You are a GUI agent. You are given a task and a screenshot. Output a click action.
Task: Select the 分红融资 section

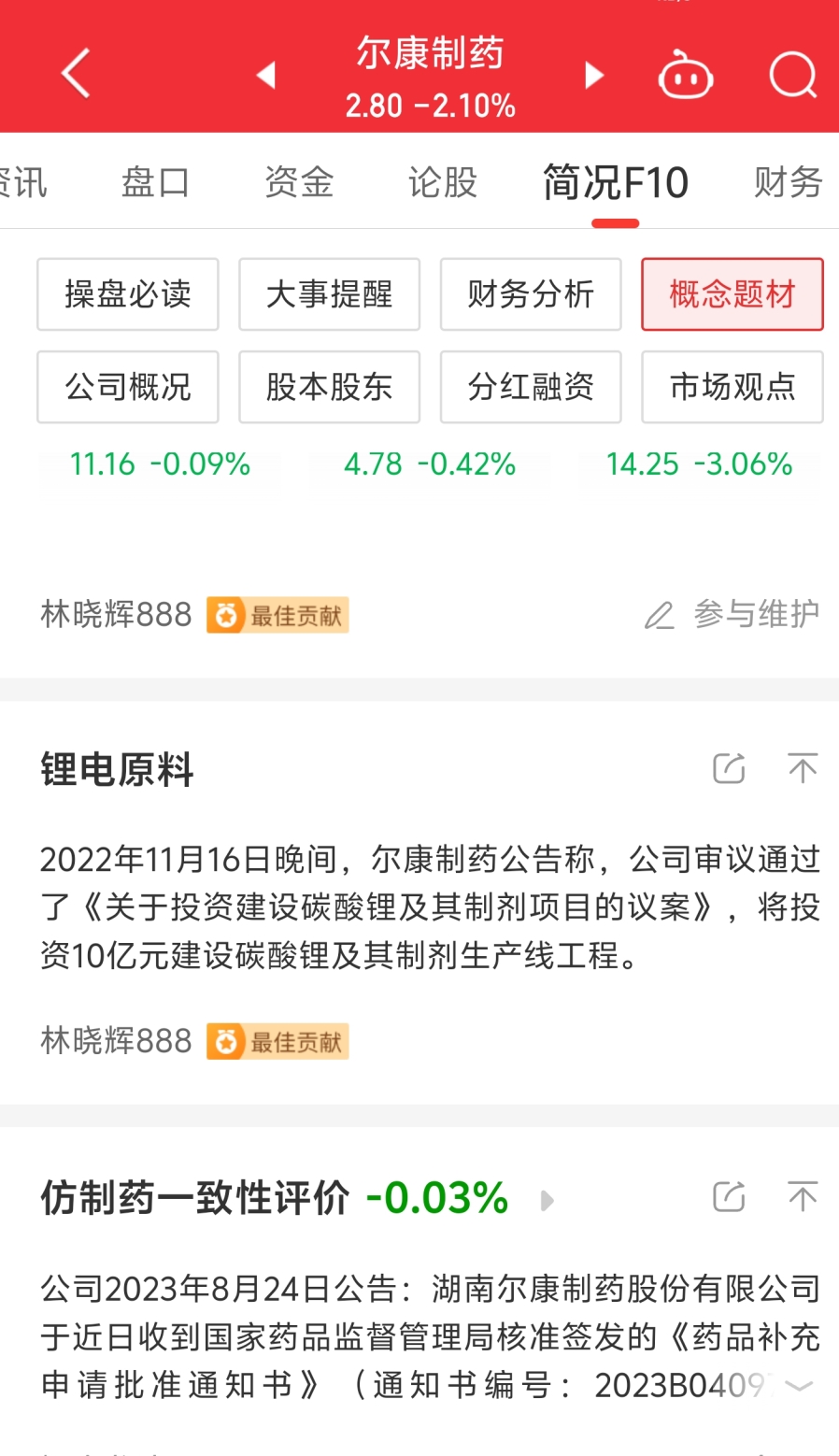pos(531,387)
